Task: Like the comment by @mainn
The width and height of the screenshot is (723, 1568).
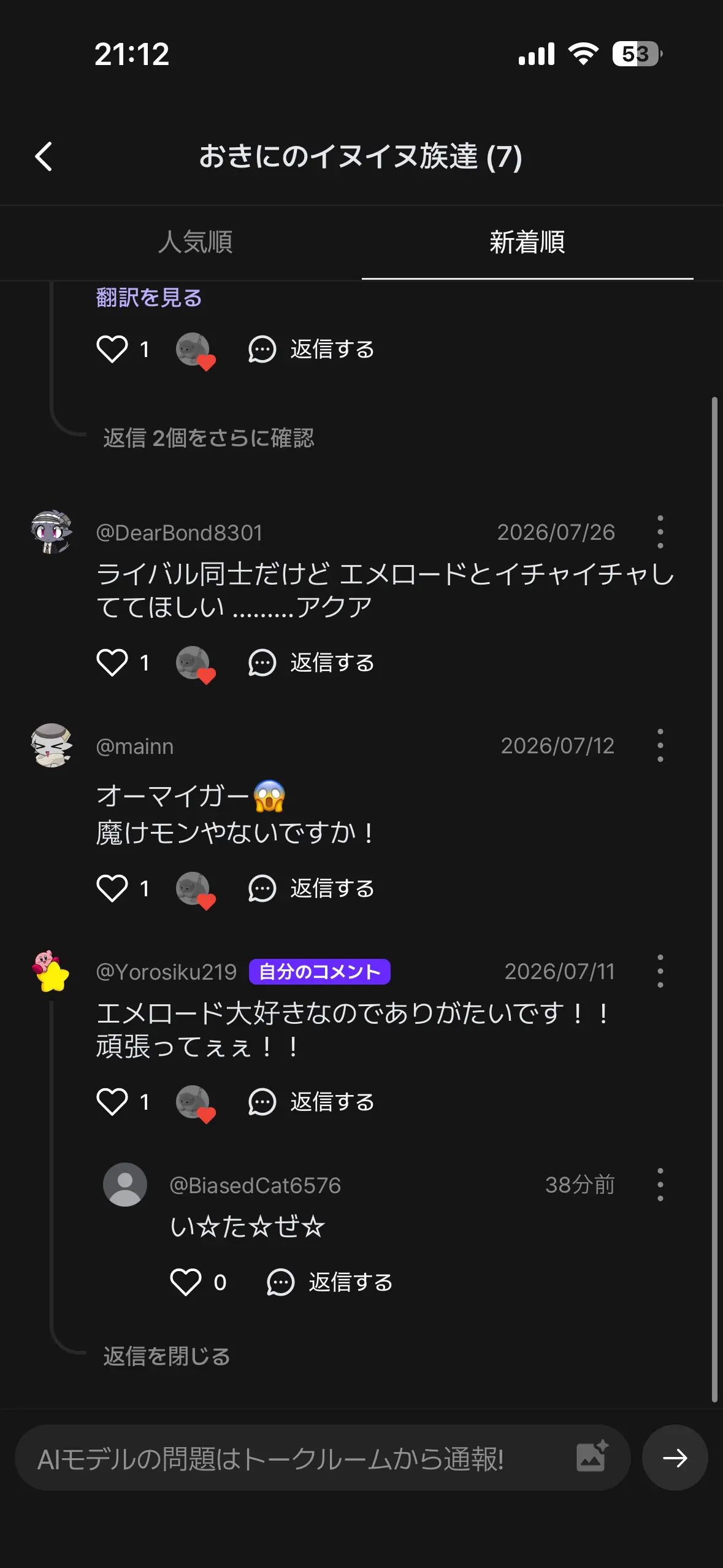Action: coord(112,888)
